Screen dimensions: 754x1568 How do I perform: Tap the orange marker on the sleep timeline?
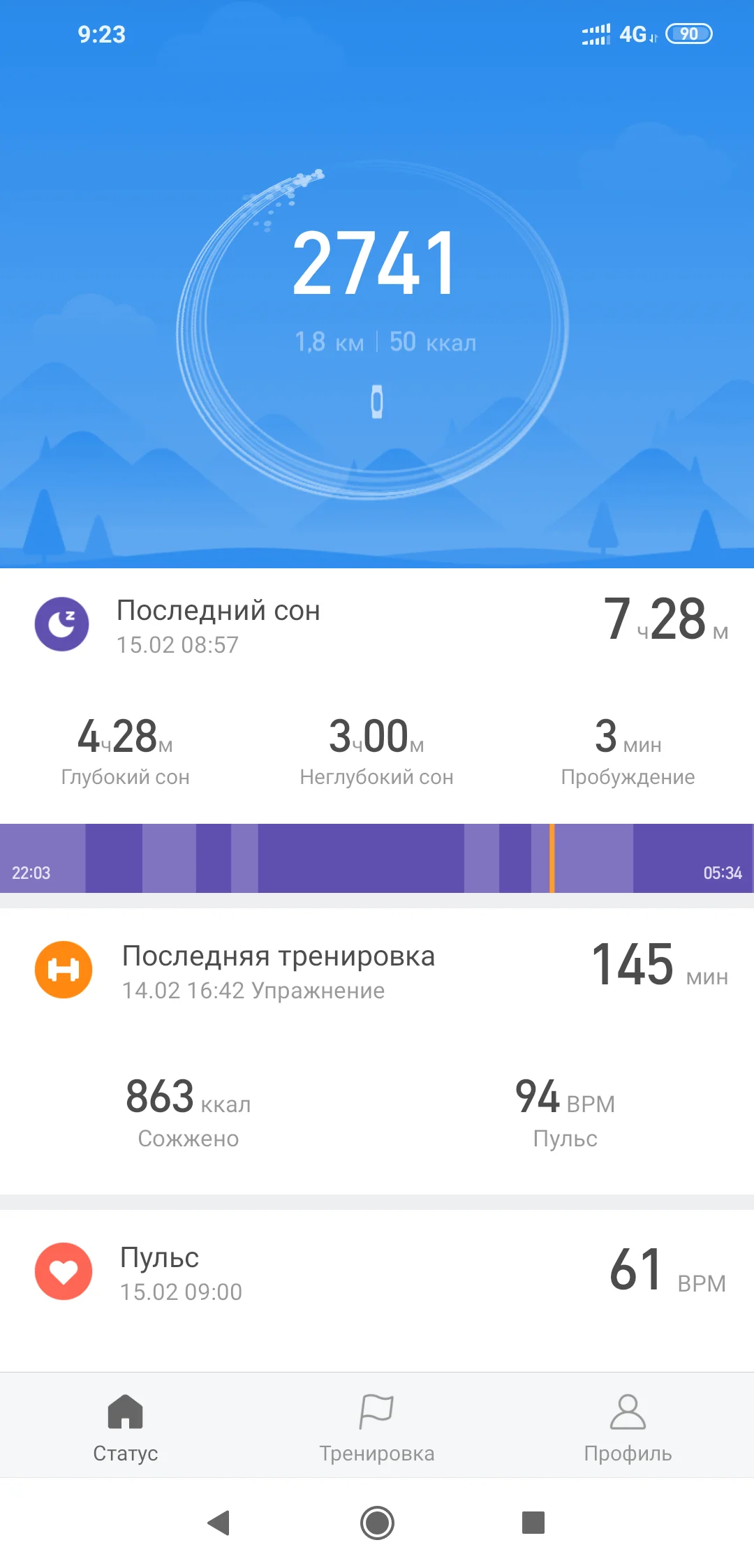pos(552,857)
